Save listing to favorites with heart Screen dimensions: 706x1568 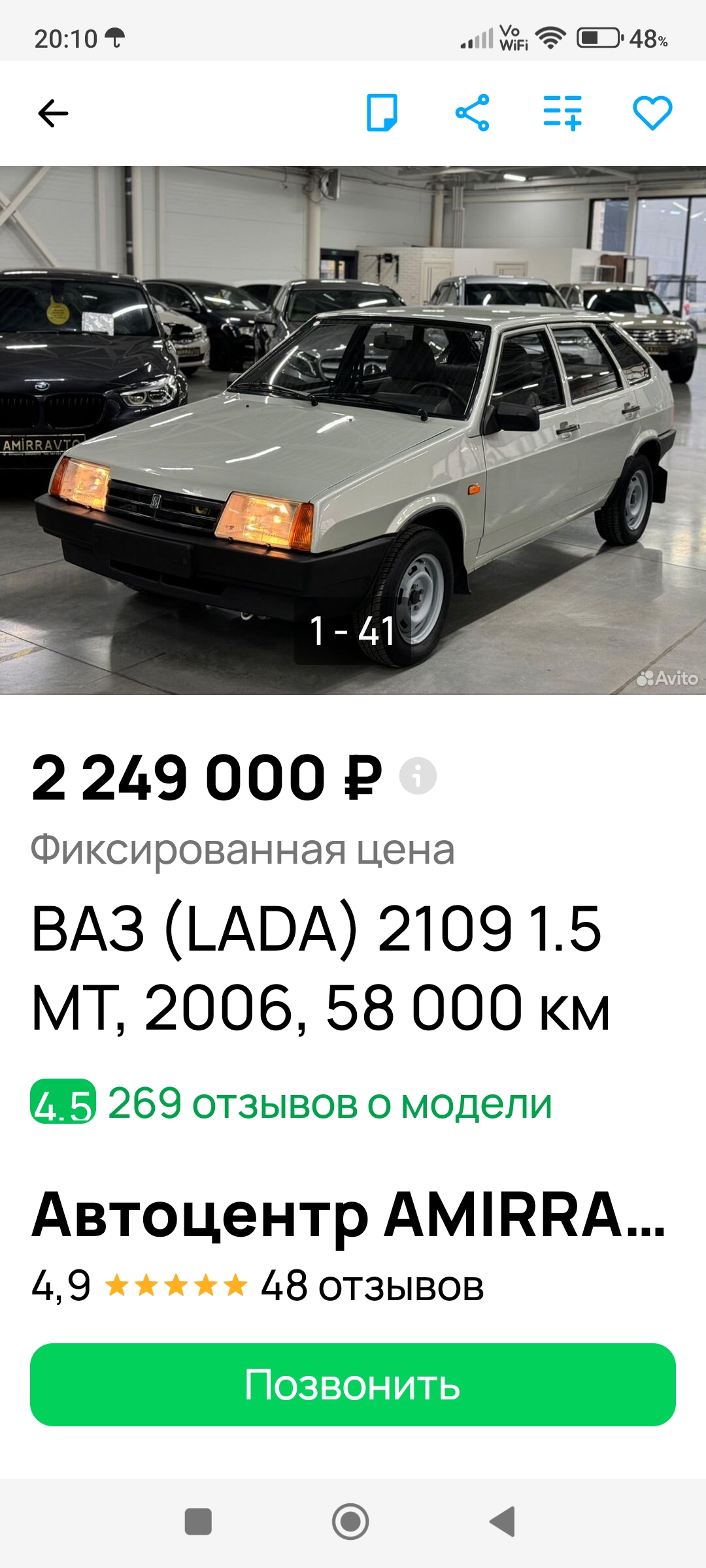[x=652, y=113]
